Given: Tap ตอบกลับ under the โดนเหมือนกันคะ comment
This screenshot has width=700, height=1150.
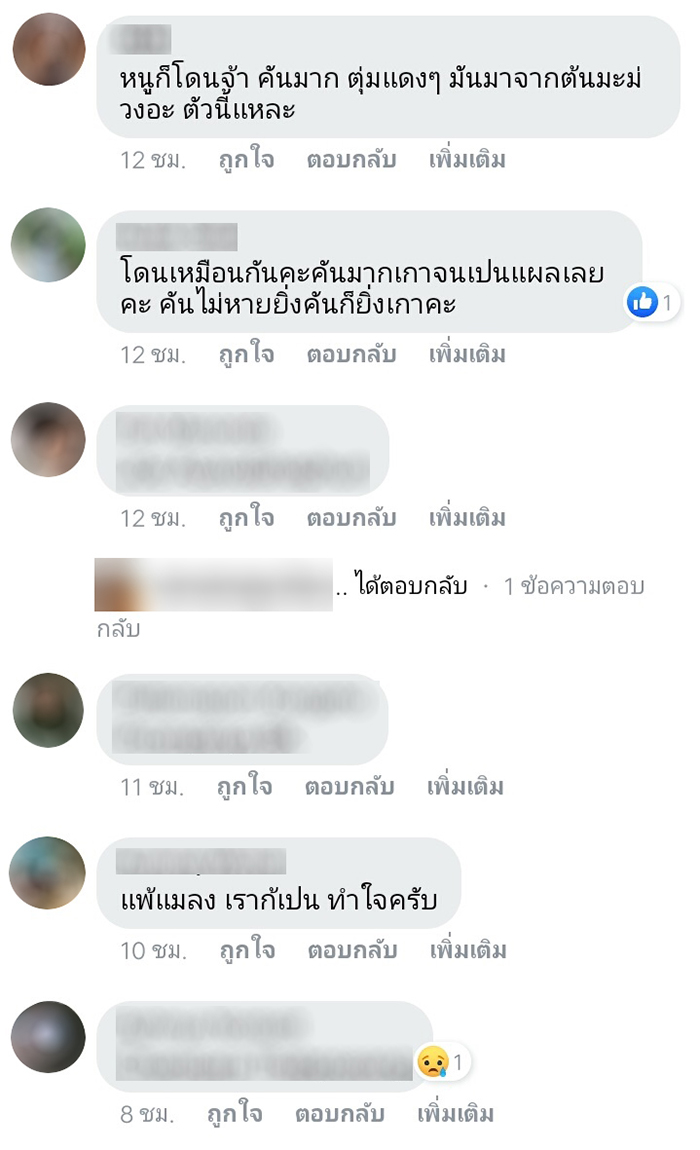Looking at the screenshot, I should tap(351, 354).
